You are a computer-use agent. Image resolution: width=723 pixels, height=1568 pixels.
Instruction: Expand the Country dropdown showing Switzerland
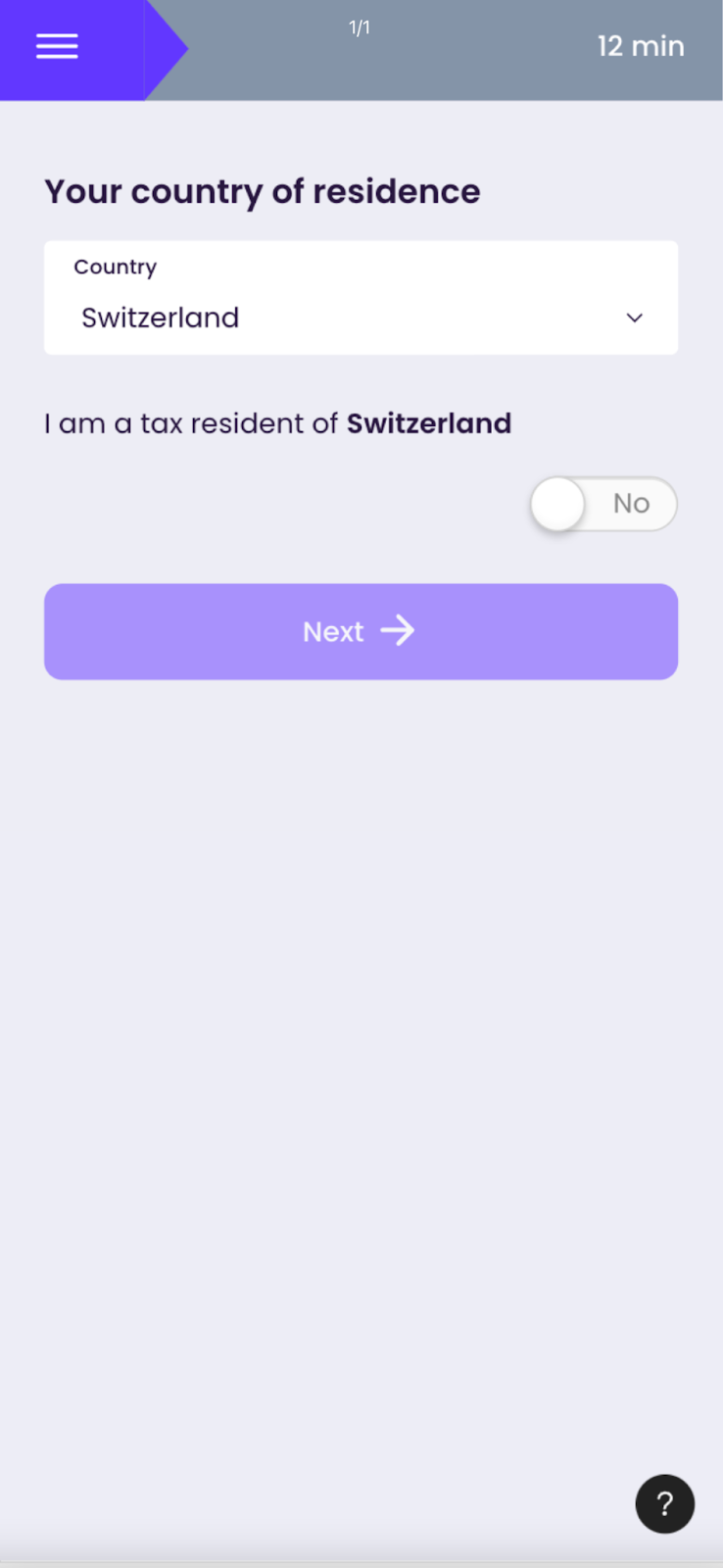pos(361,299)
